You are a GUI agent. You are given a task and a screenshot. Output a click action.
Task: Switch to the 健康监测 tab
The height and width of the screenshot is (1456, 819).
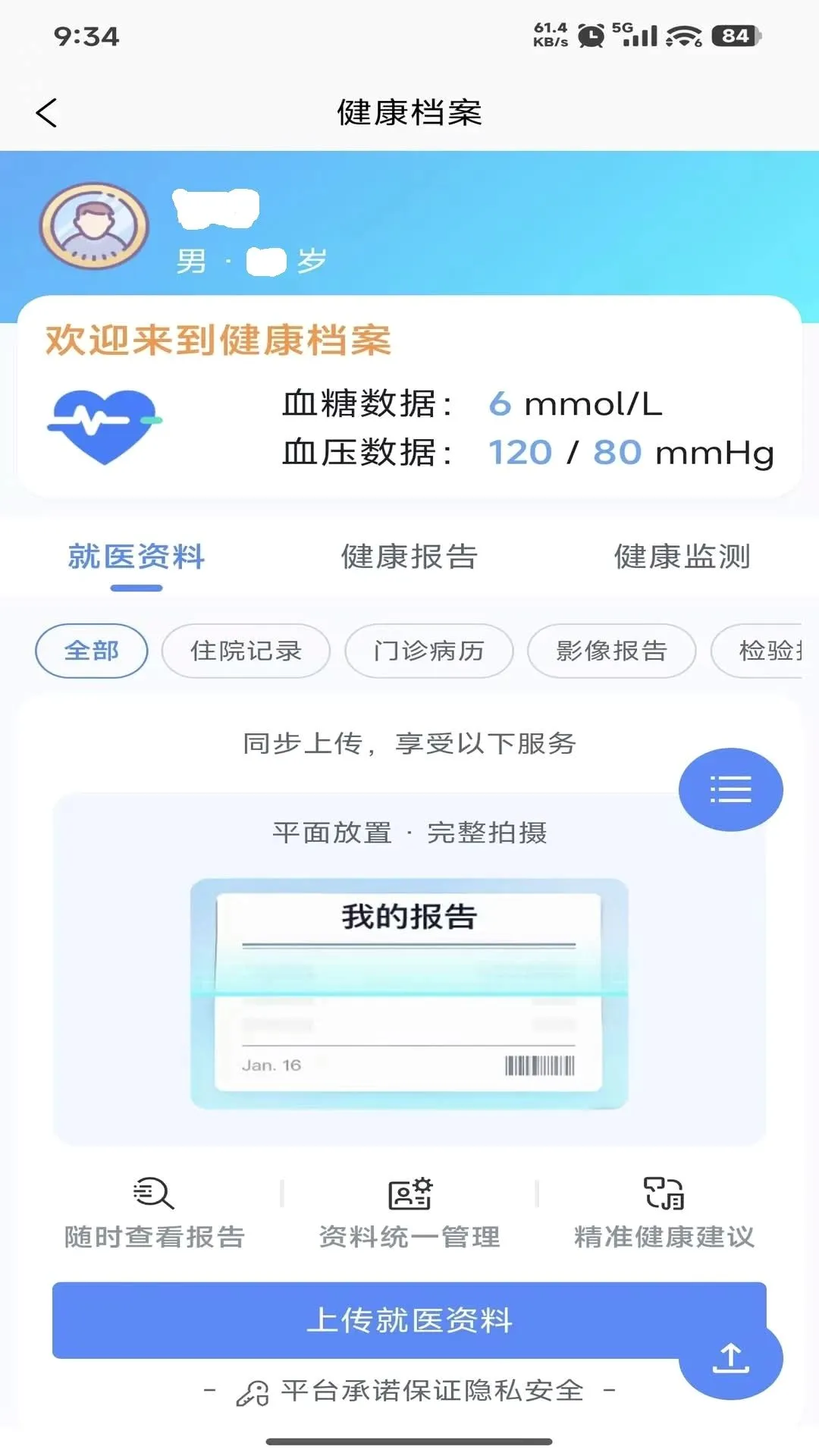coord(682,557)
